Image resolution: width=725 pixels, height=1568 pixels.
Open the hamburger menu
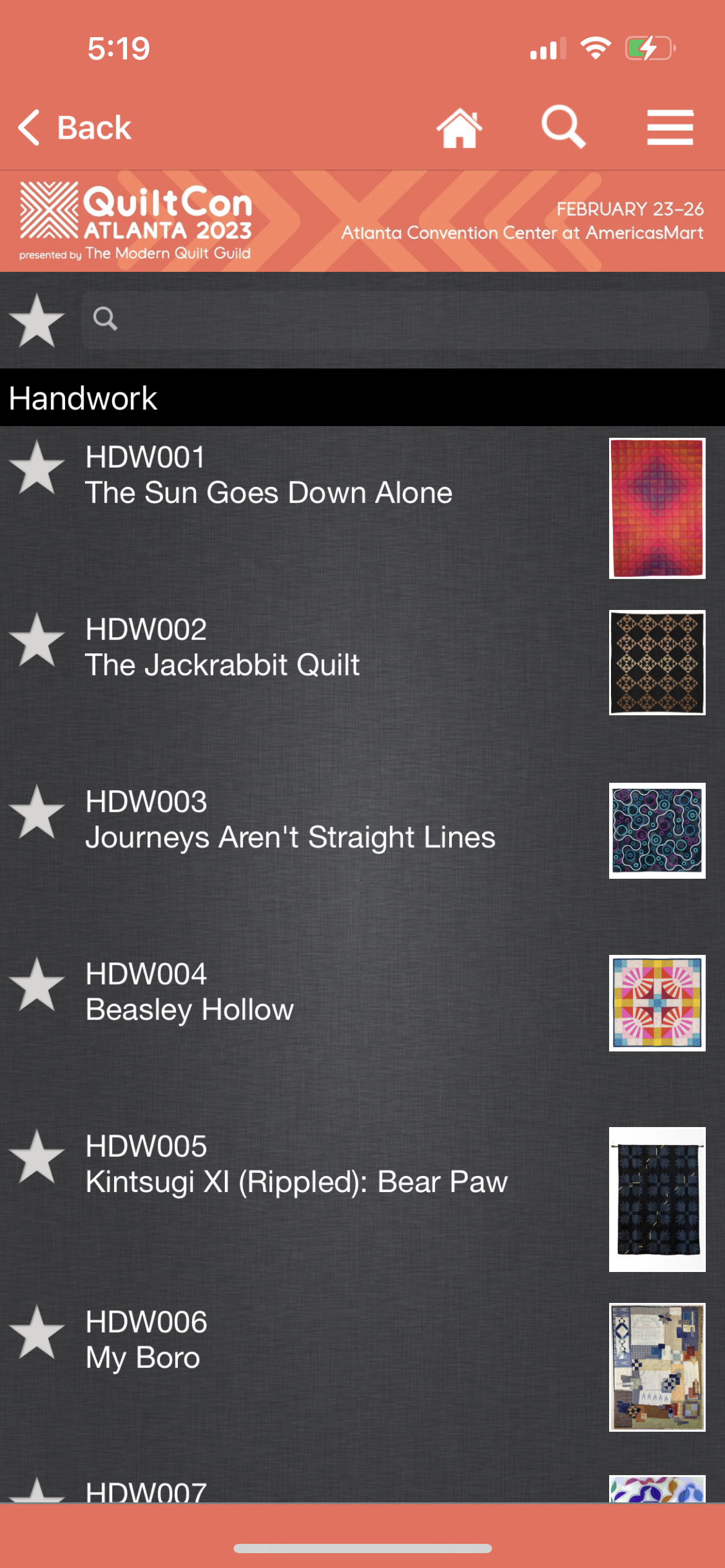click(670, 128)
